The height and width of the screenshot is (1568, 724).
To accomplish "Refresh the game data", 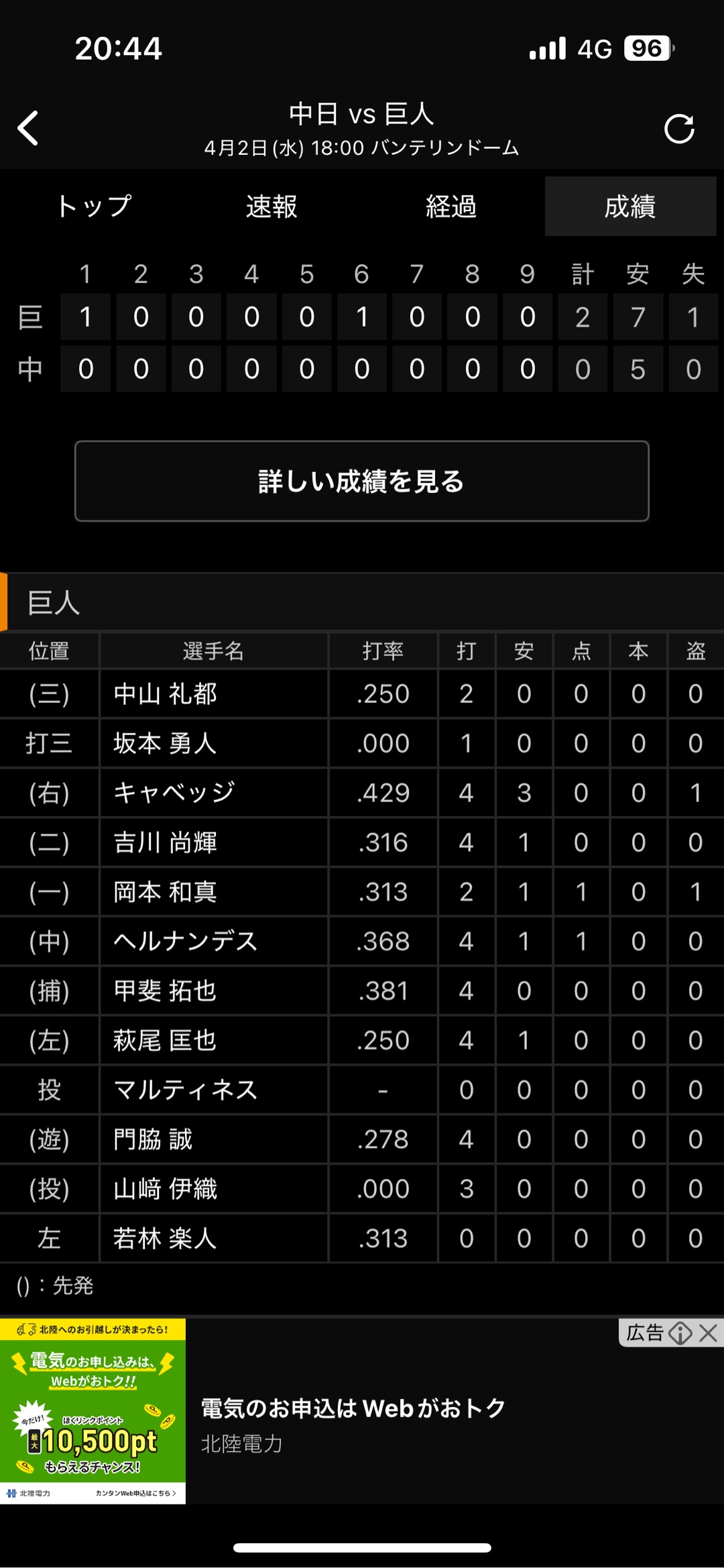I will (x=679, y=129).
